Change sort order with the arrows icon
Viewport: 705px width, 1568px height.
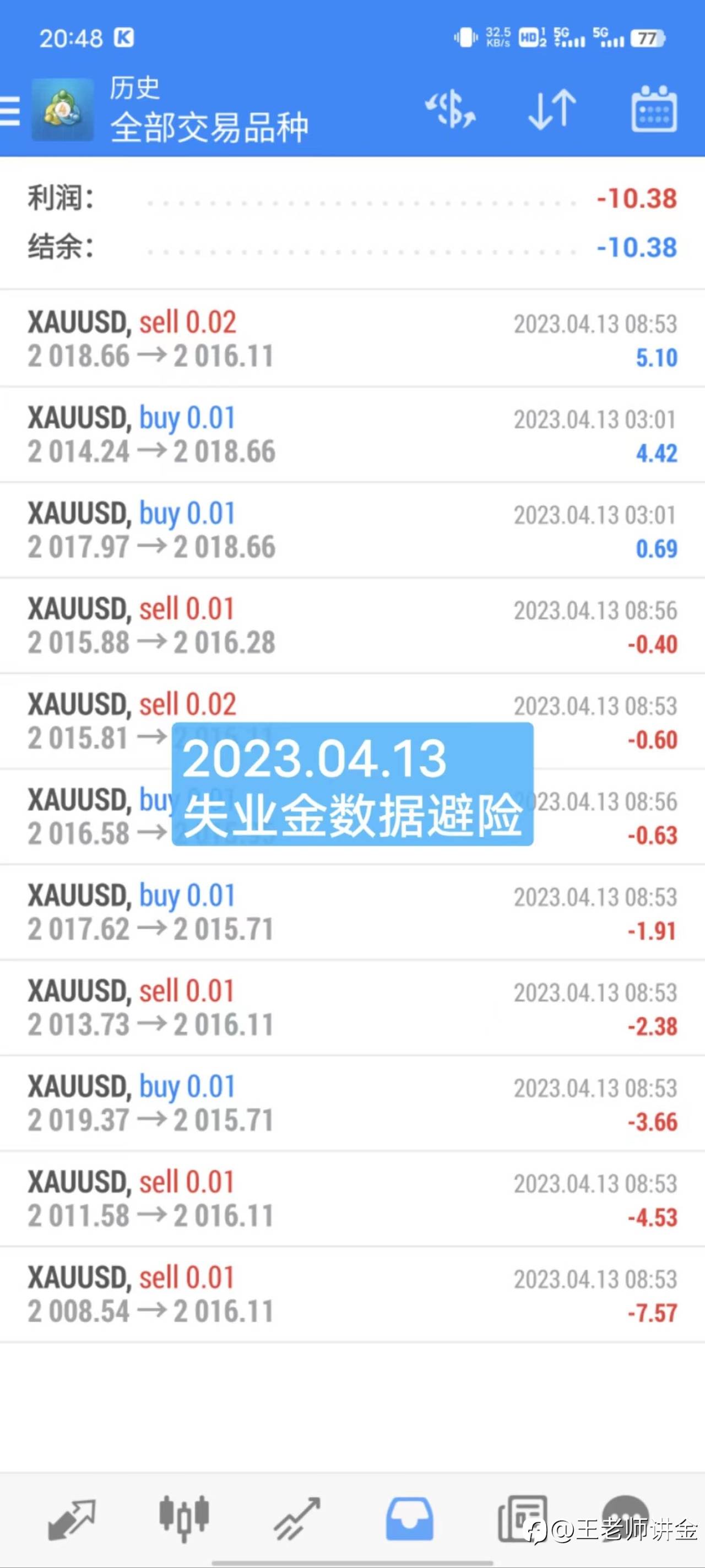click(x=552, y=110)
